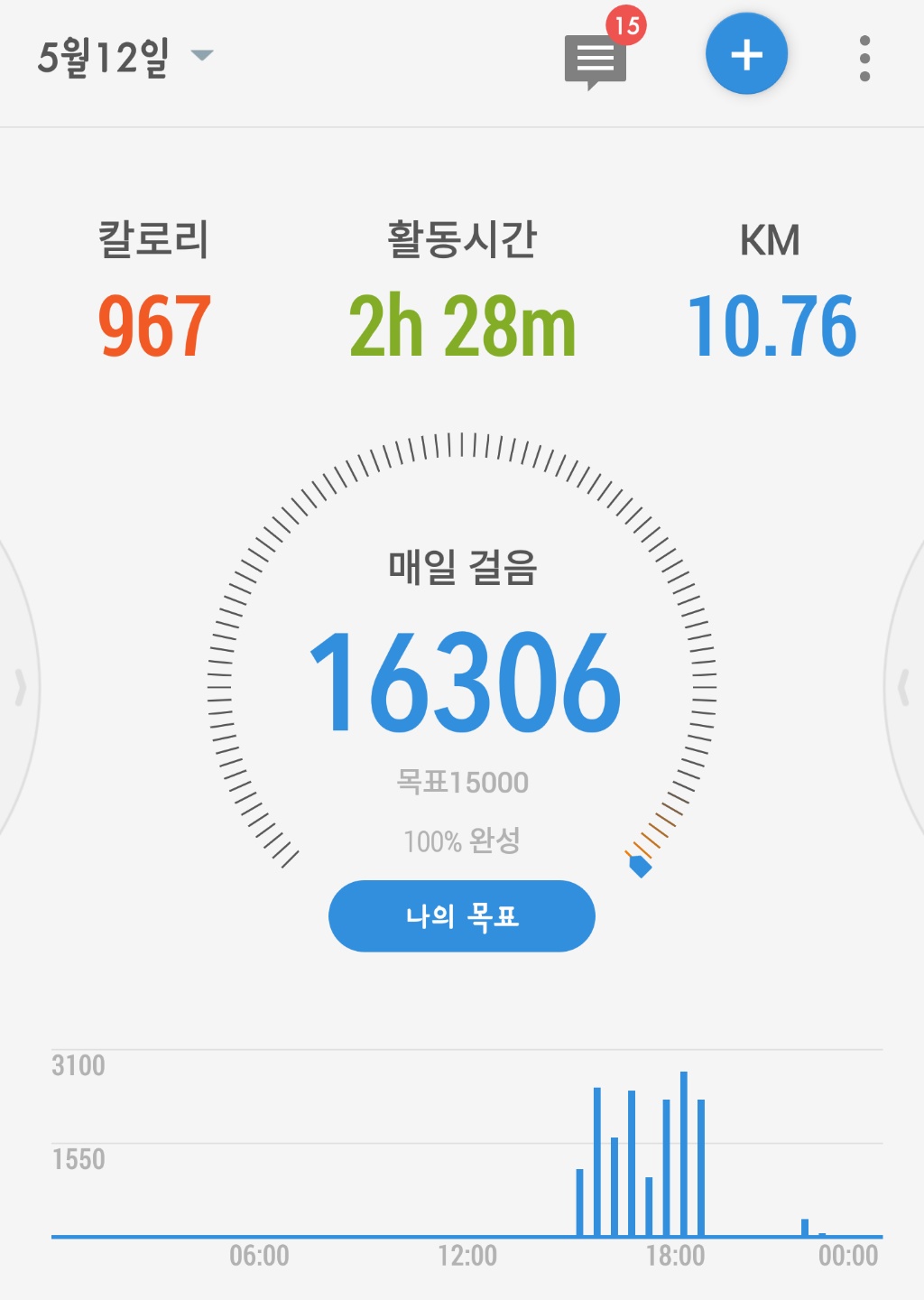Viewport: 924px width, 1300px height.
Task: Open the 5월12일 date dropdown
Action: pos(125,58)
